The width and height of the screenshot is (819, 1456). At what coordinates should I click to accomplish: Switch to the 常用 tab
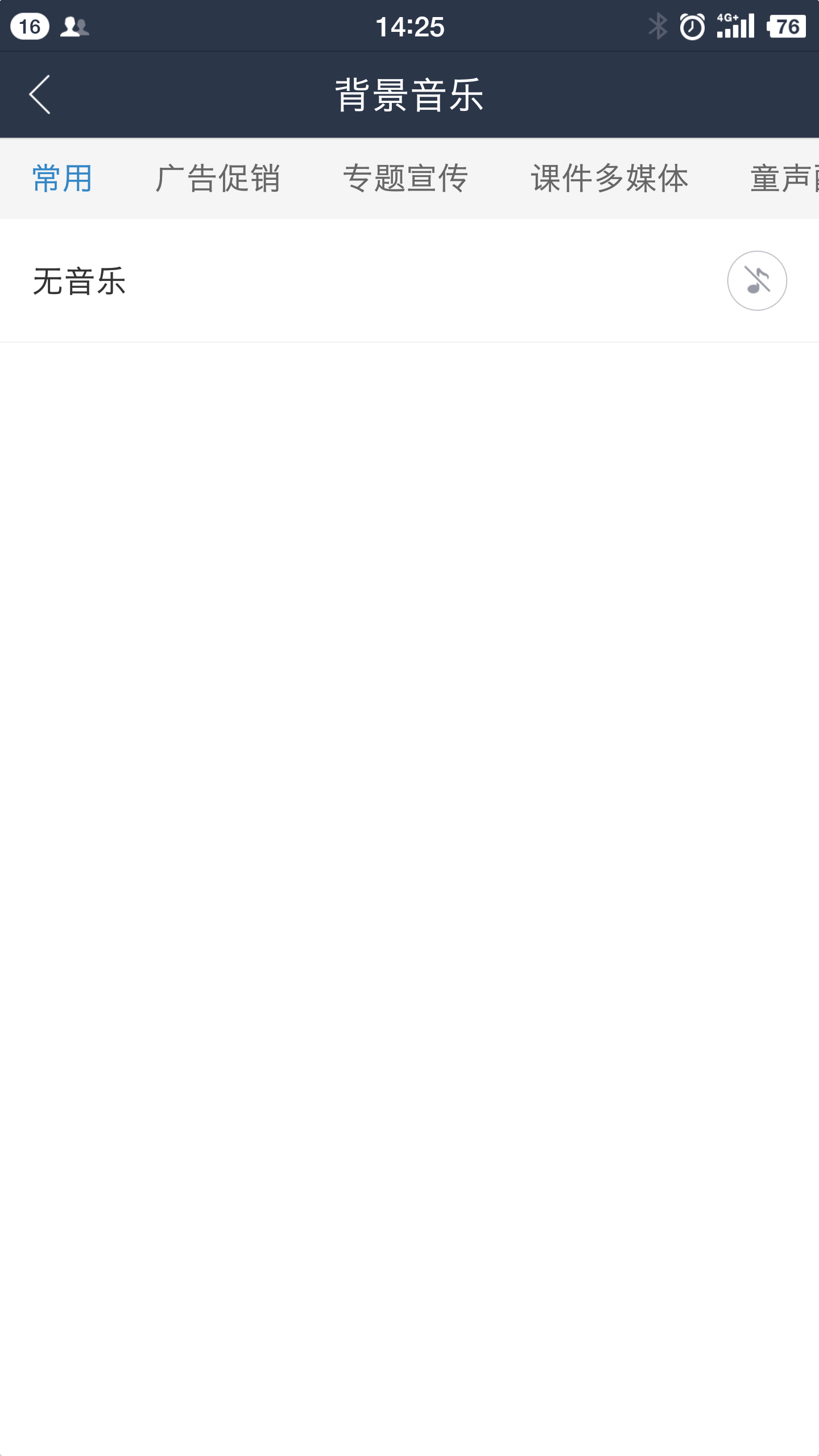click(x=63, y=179)
